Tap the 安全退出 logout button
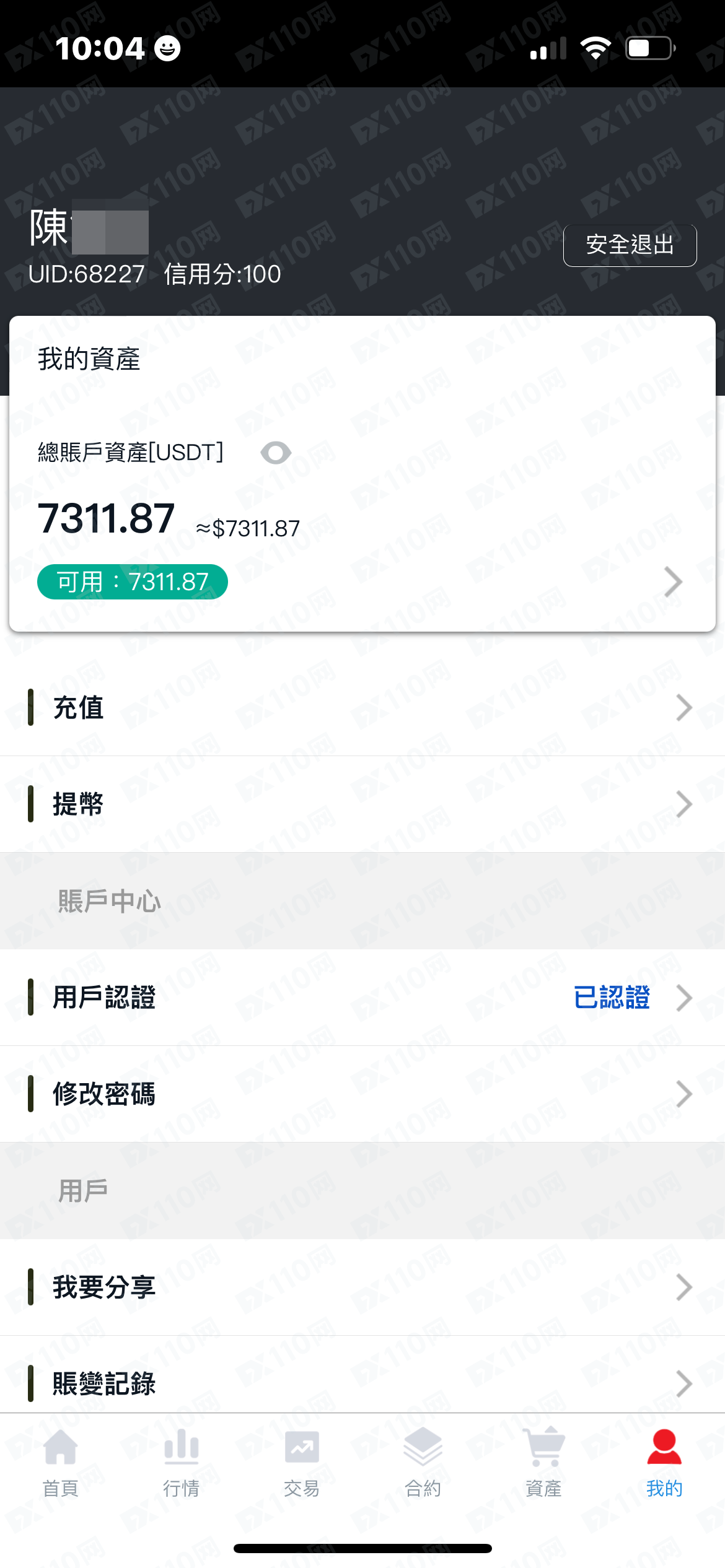Image resolution: width=725 pixels, height=1568 pixels. 630,245
